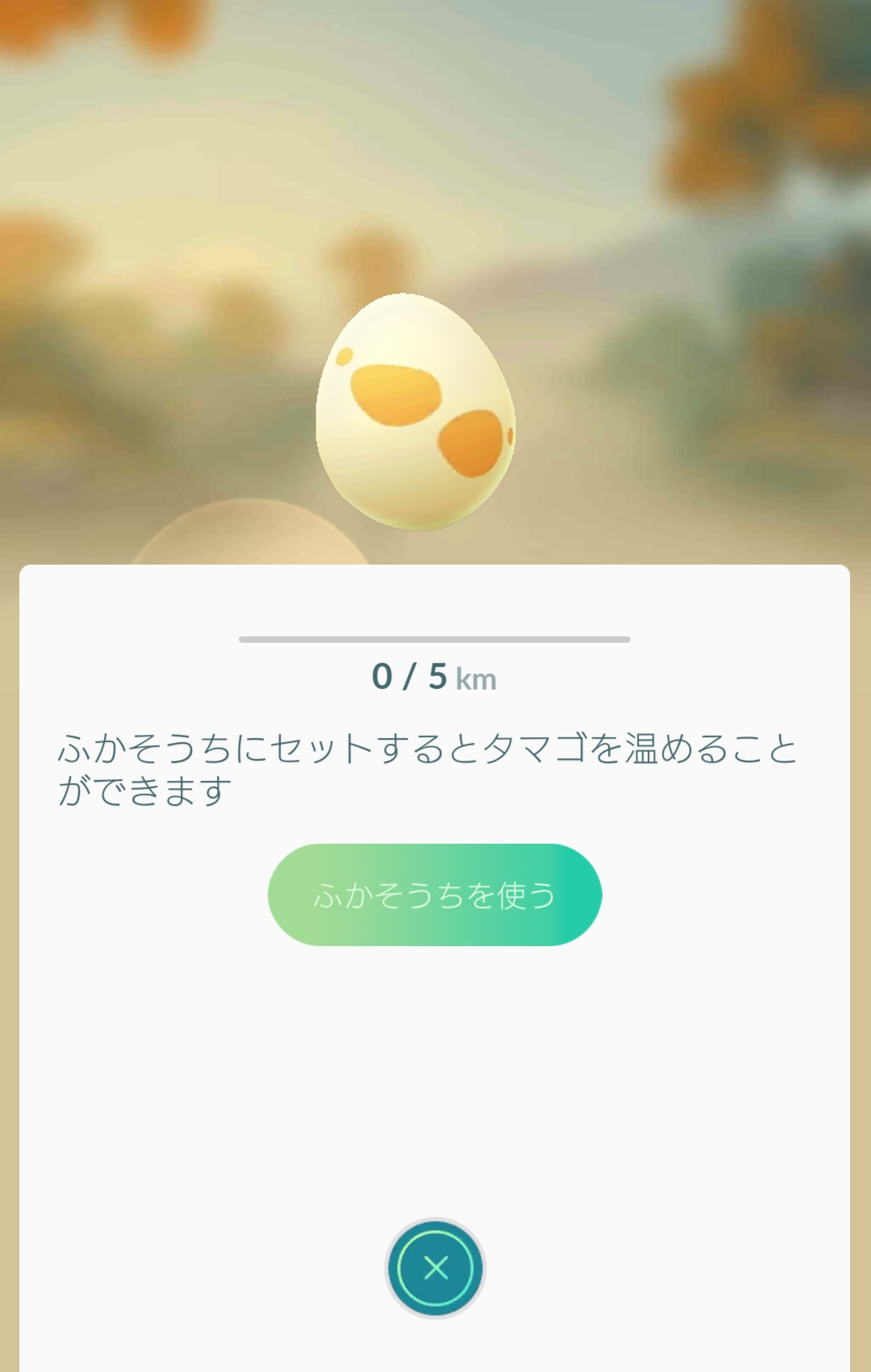Image resolution: width=871 pixels, height=1372 pixels.
Task: Tap the ふかそうちを使う button
Action: pyautogui.click(x=435, y=895)
